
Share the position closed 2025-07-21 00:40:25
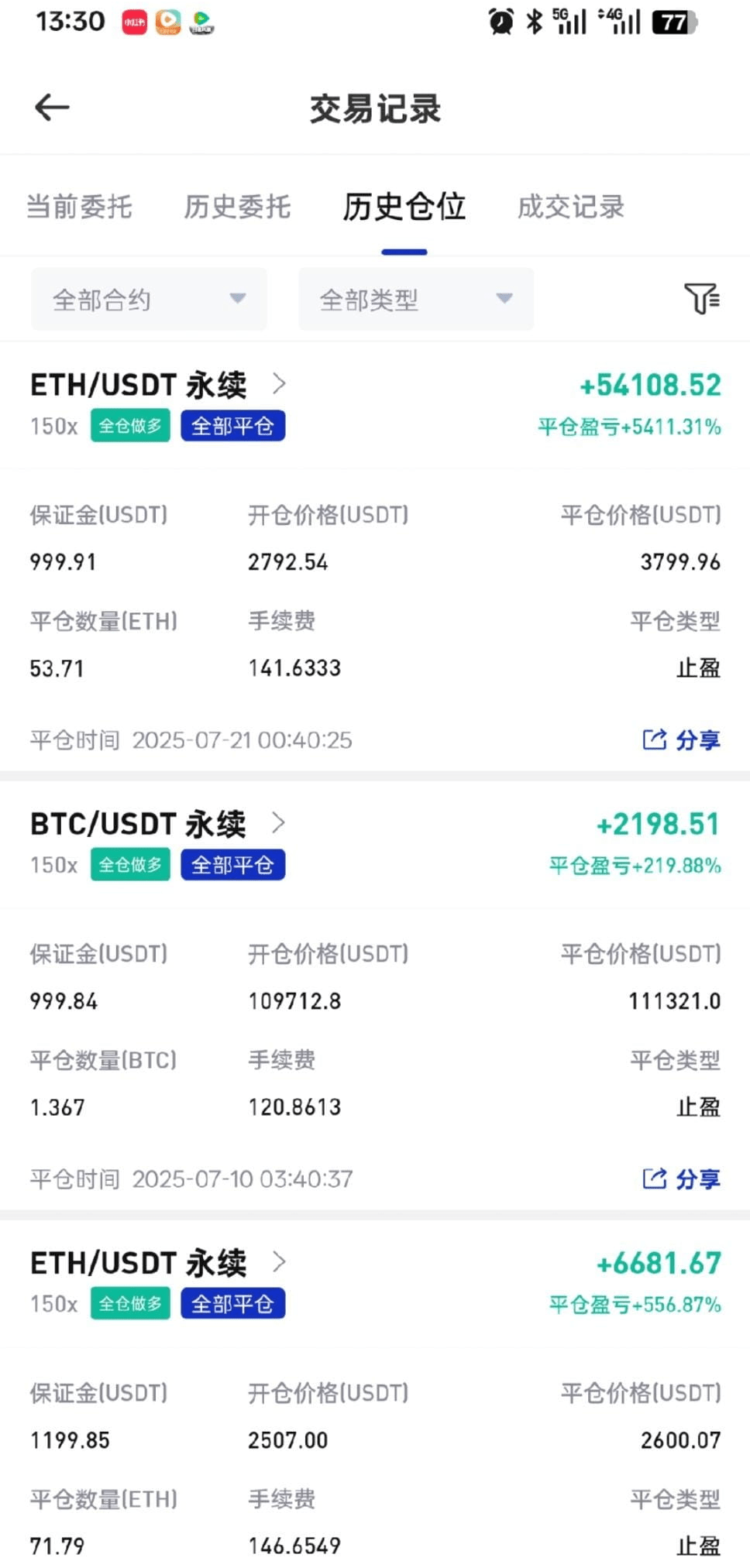(x=682, y=740)
